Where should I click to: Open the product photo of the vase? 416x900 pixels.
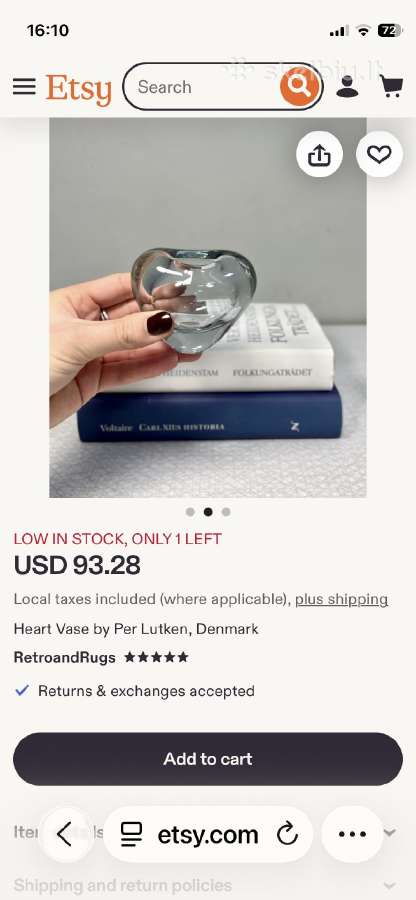tap(208, 308)
